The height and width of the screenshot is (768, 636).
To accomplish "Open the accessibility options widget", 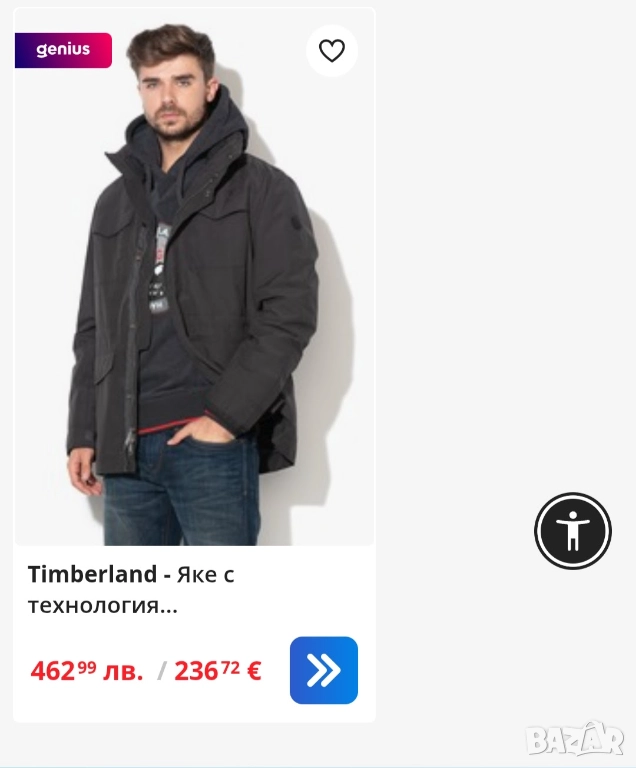I will click(572, 531).
